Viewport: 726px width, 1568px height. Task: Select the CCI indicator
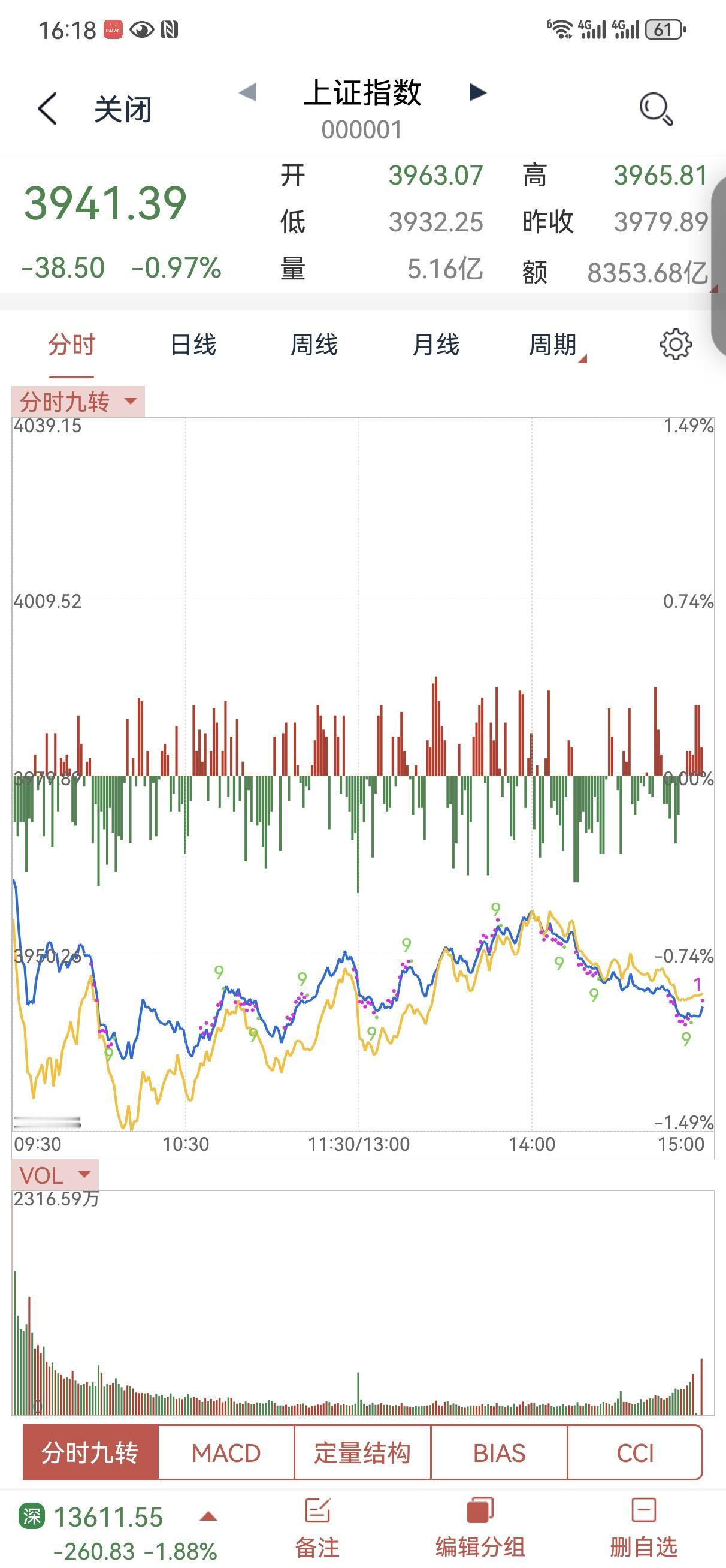(x=635, y=1453)
